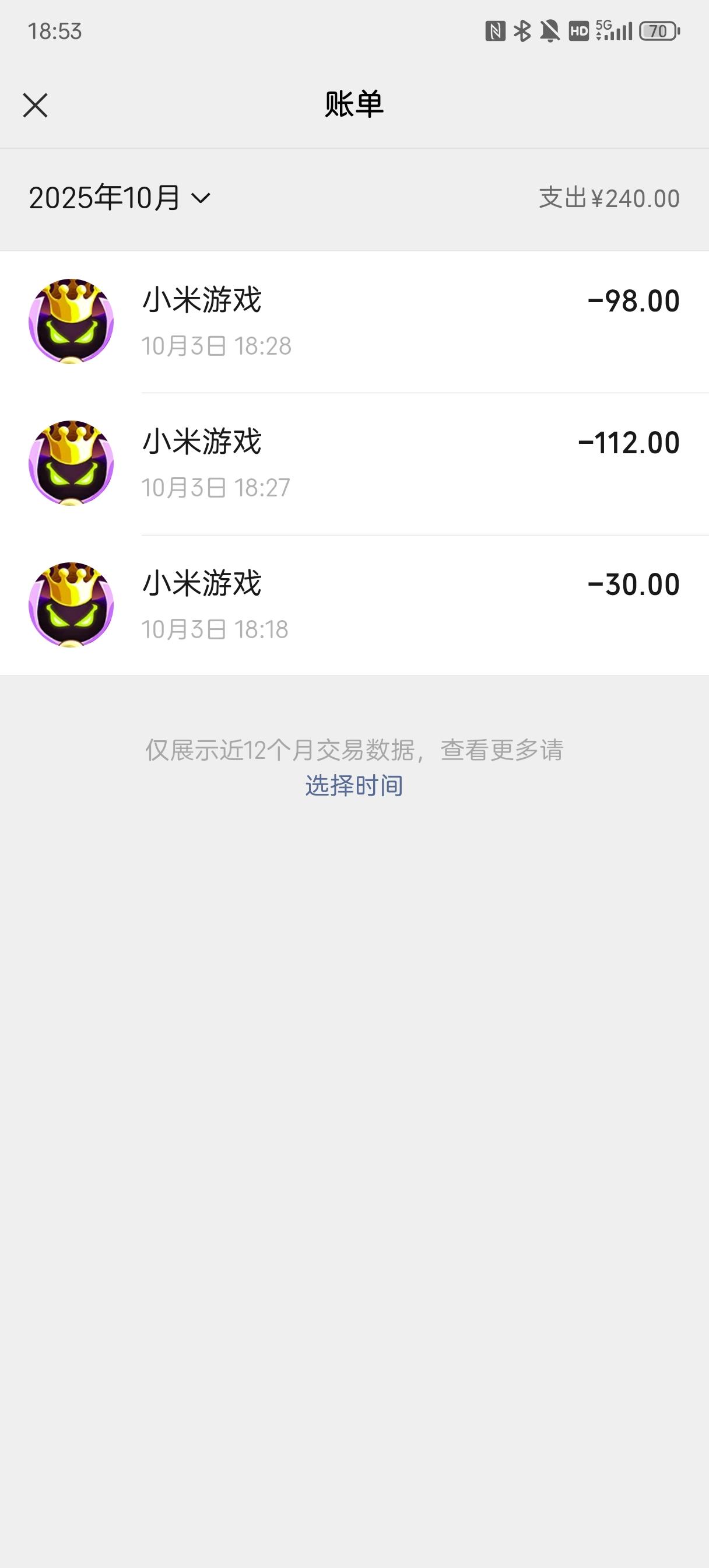Open the 2025年10月 month picker
This screenshot has height=1568, width=709.
click(x=120, y=198)
